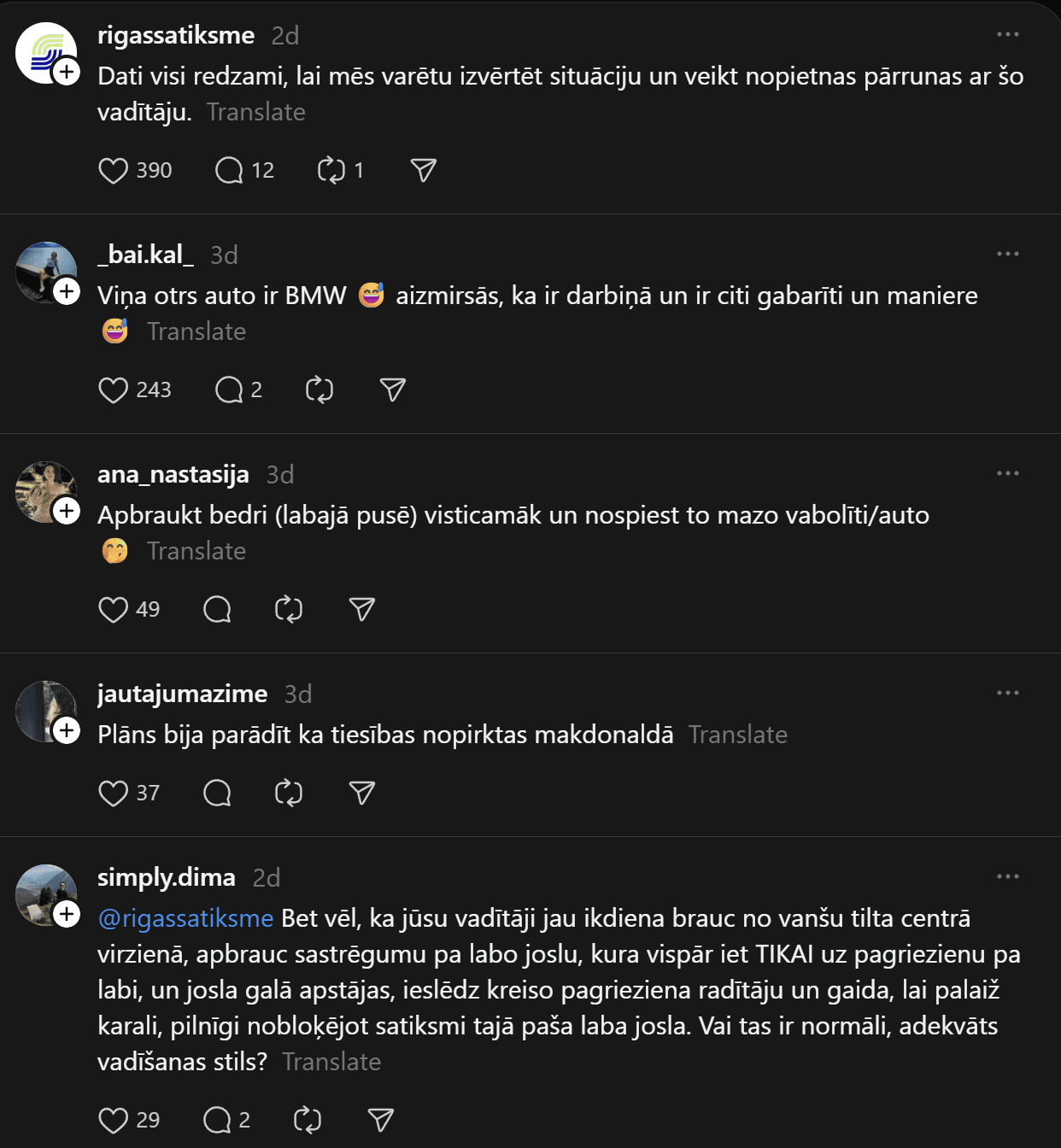This screenshot has height=1148, width=1061.
Task: Follow _bai.kal_ via the avatar plus
Action: coord(67,291)
